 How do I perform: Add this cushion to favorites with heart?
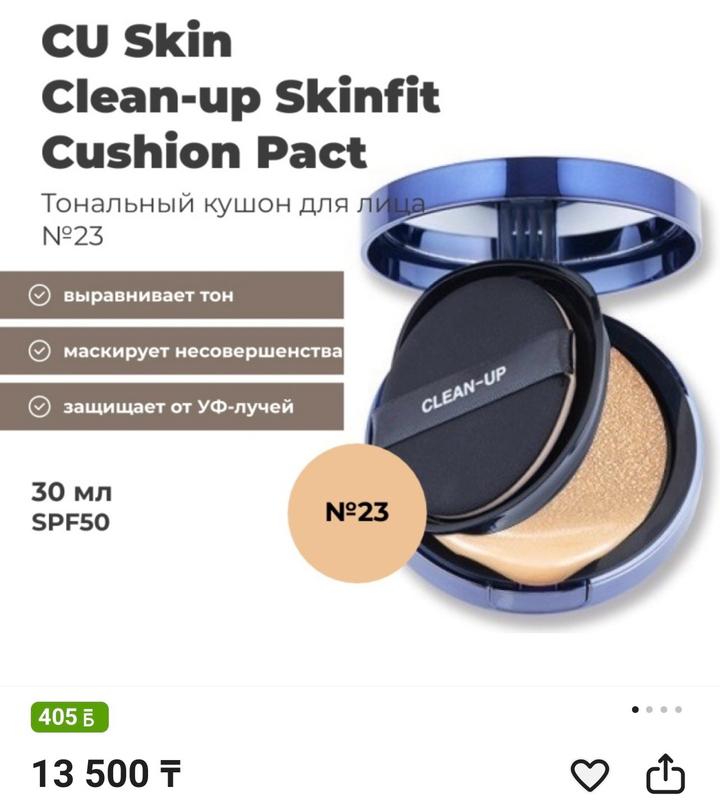point(590,774)
